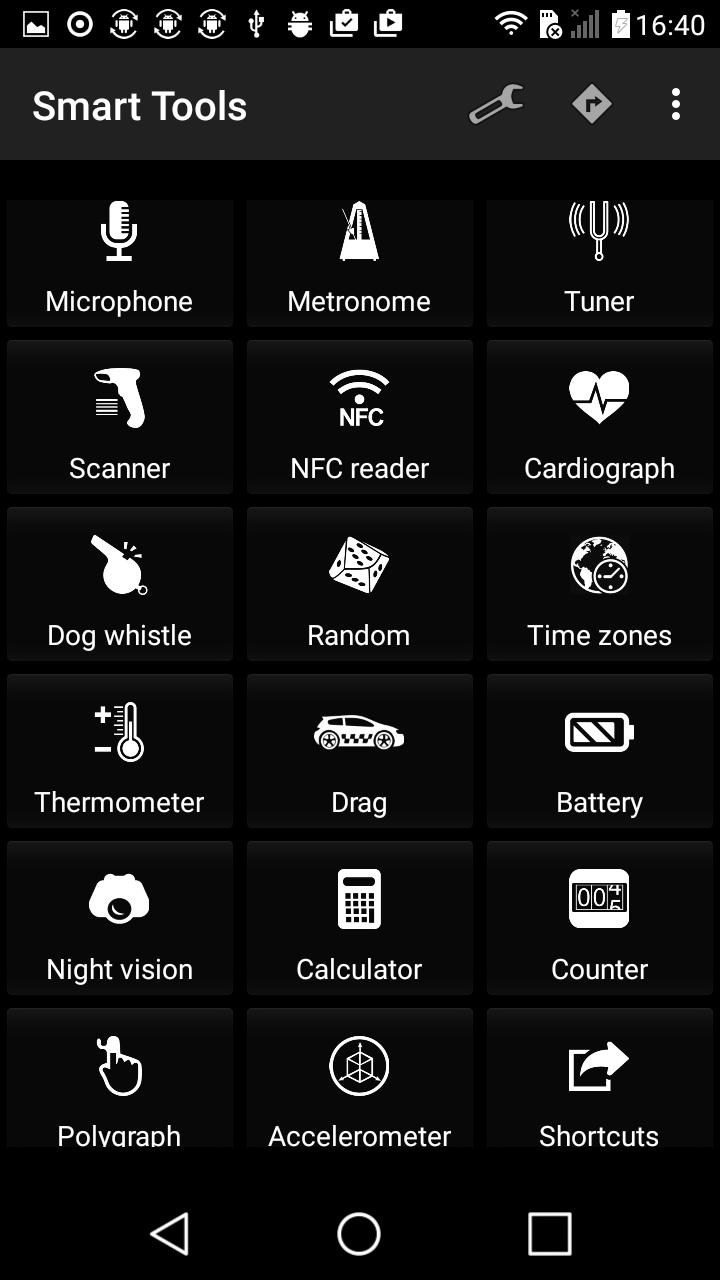Image resolution: width=720 pixels, height=1280 pixels.
Task: Open the Random dice tool
Action: 359,584
